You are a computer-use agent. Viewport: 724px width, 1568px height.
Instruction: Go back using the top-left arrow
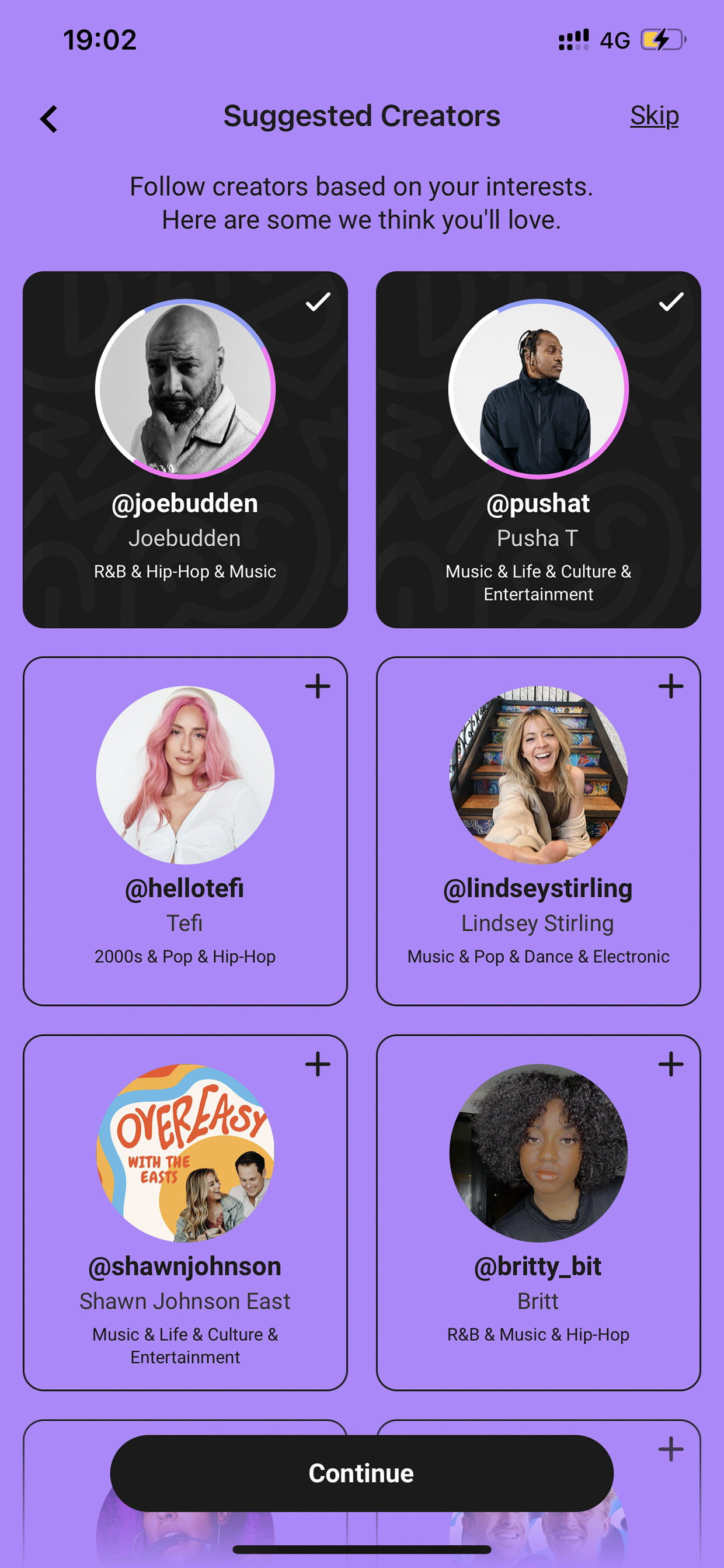48,119
